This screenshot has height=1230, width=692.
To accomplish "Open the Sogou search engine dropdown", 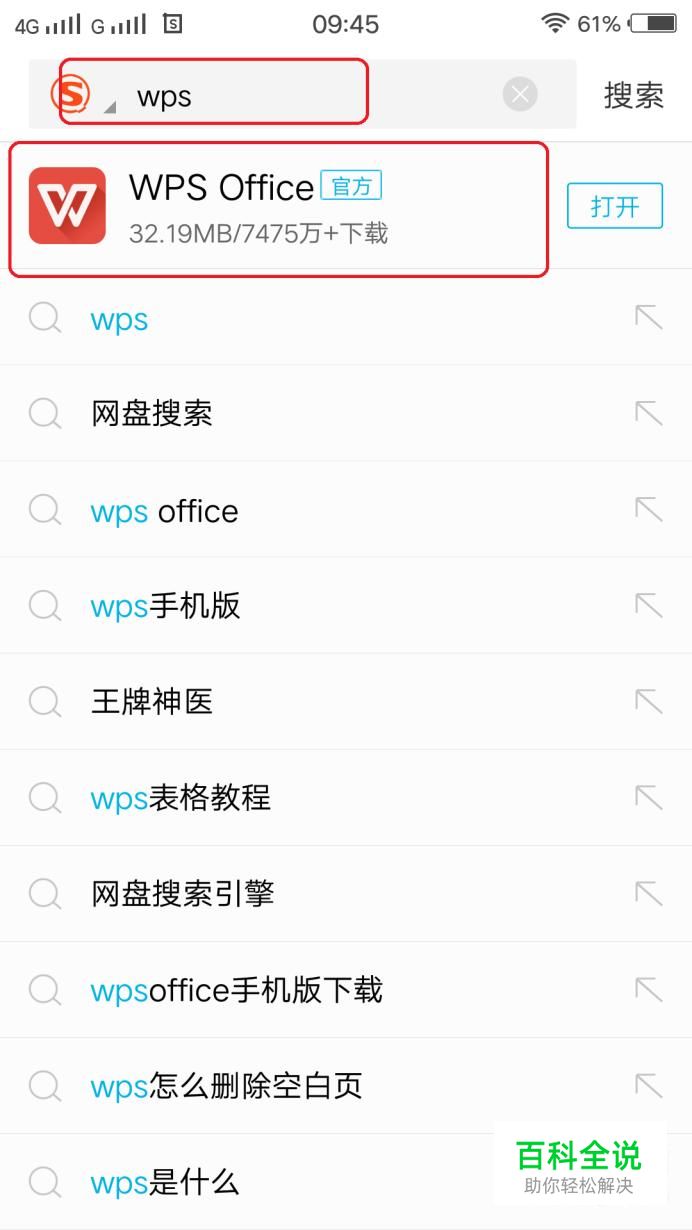I will point(80,96).
